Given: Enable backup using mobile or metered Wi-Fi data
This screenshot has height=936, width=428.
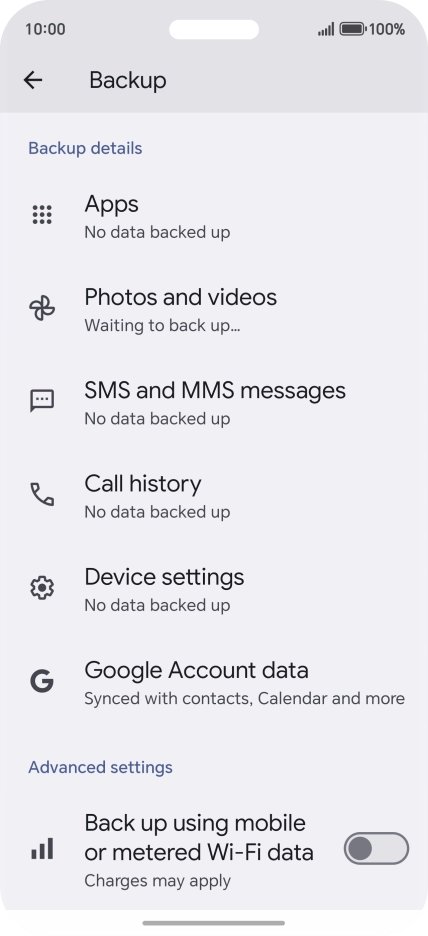Looking at the screenshot, I should (376, 848).
